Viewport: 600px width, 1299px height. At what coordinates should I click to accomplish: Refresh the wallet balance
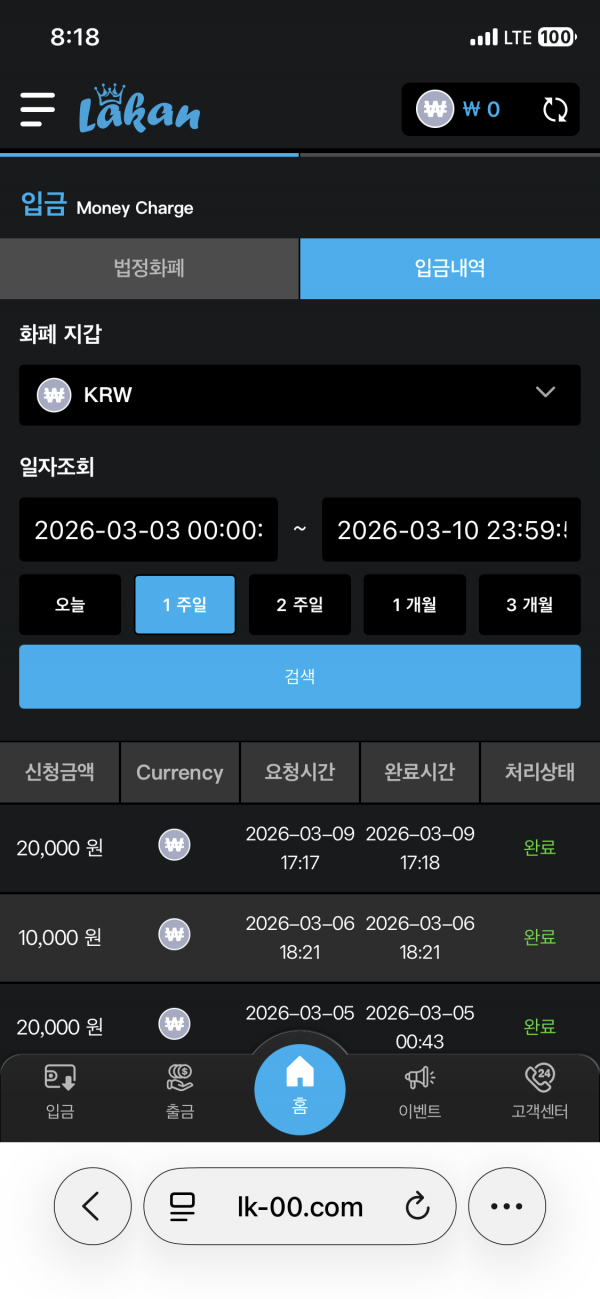point(555,109)
